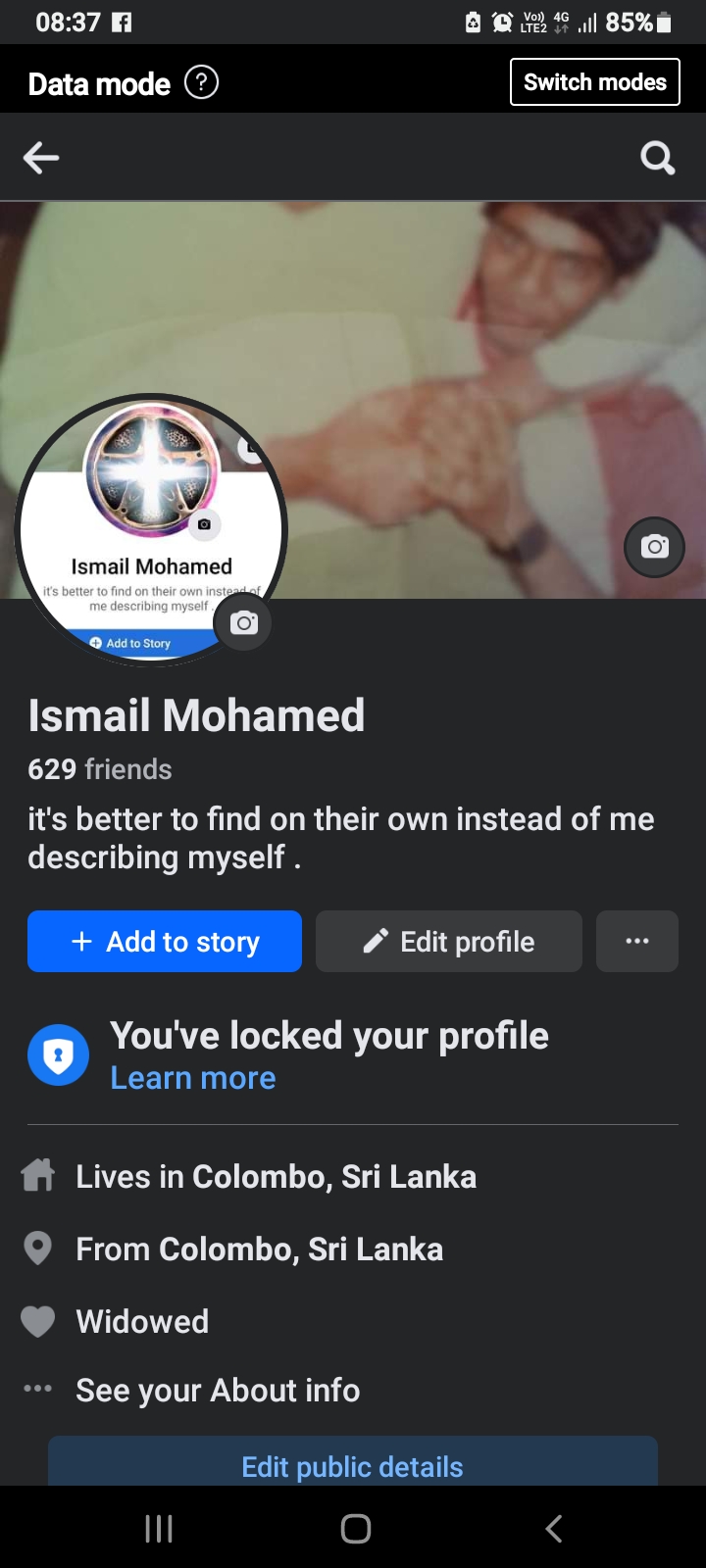Change cover photo with camera icon

[x=654, y=547]
